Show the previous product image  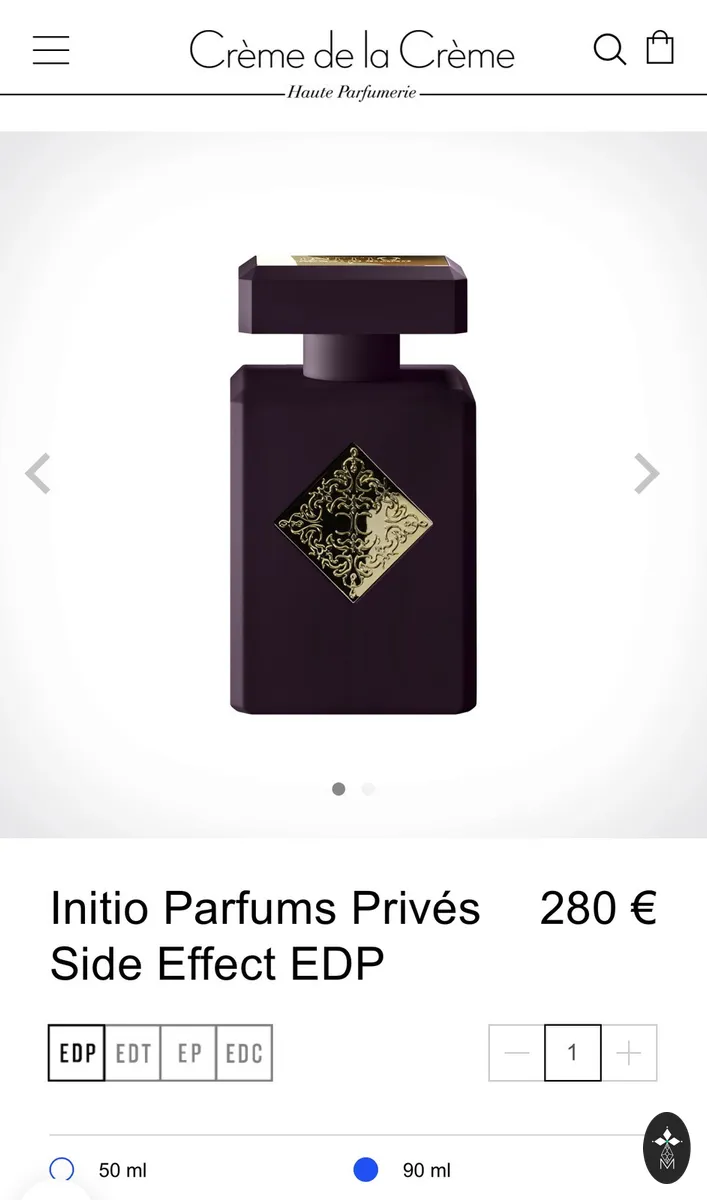tap(38, 474)
